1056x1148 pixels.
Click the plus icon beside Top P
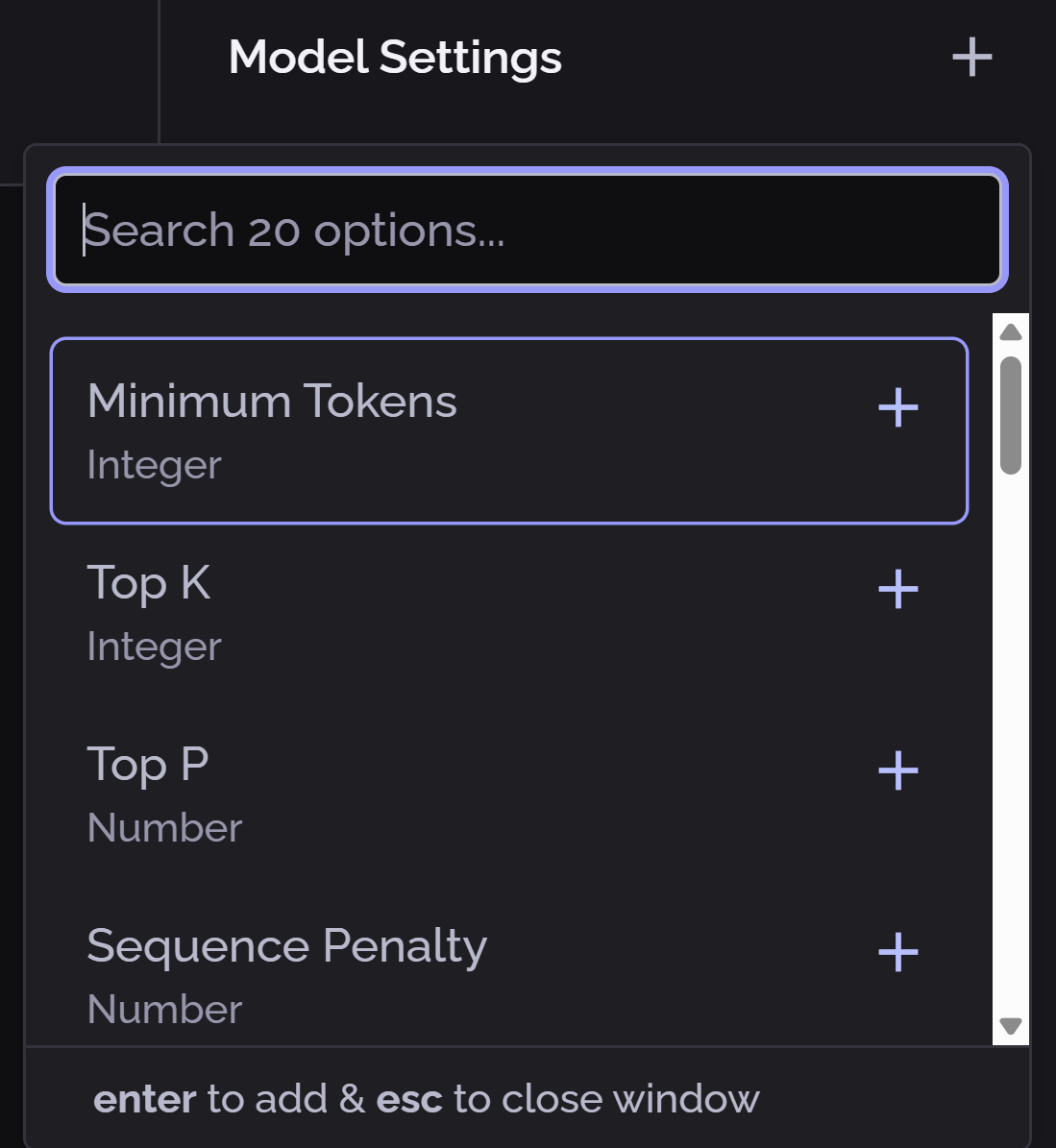(898, 769)
